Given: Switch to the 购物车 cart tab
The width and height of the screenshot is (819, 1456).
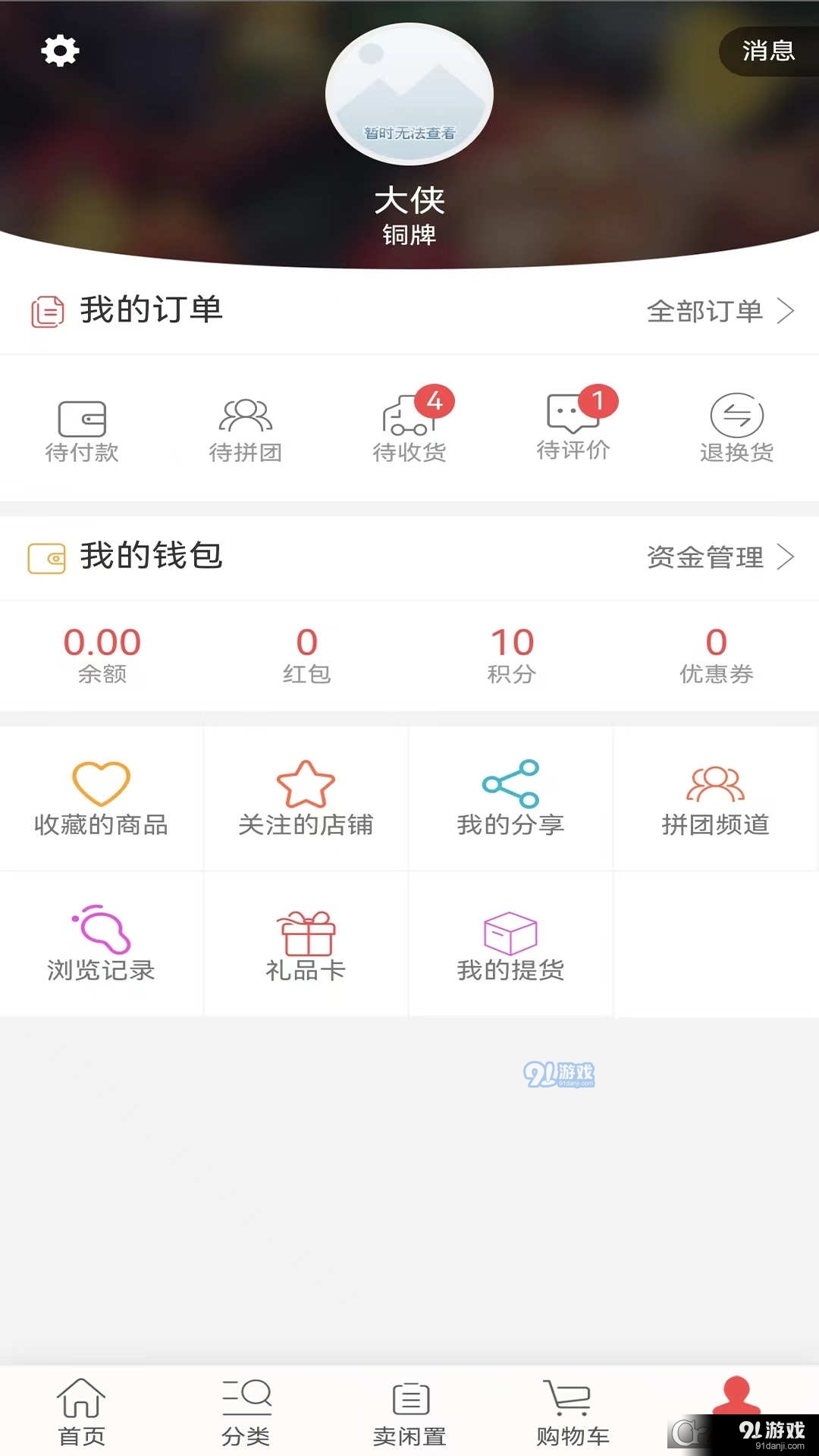Looking at the screenshot, I should click(573, 1410).
